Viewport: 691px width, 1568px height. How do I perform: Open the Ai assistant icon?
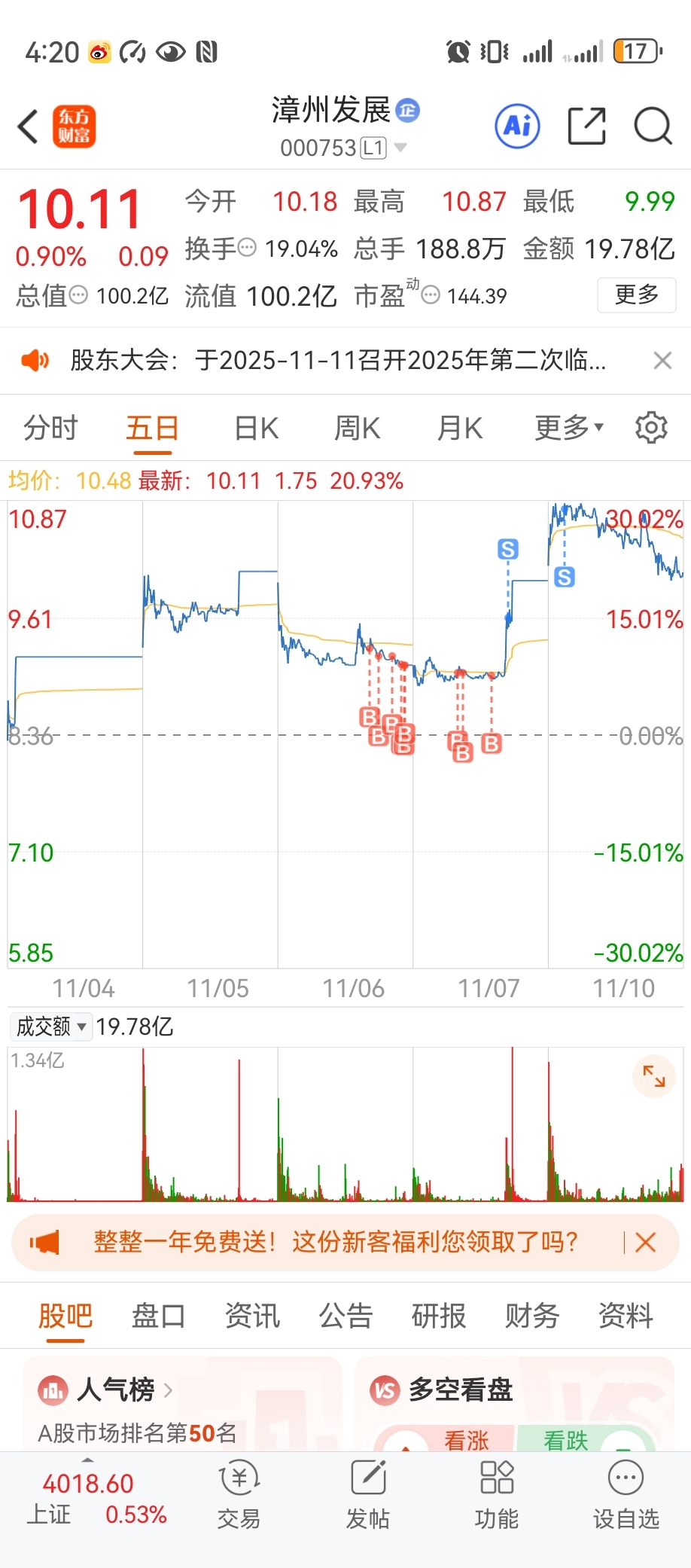click(517, 126)
